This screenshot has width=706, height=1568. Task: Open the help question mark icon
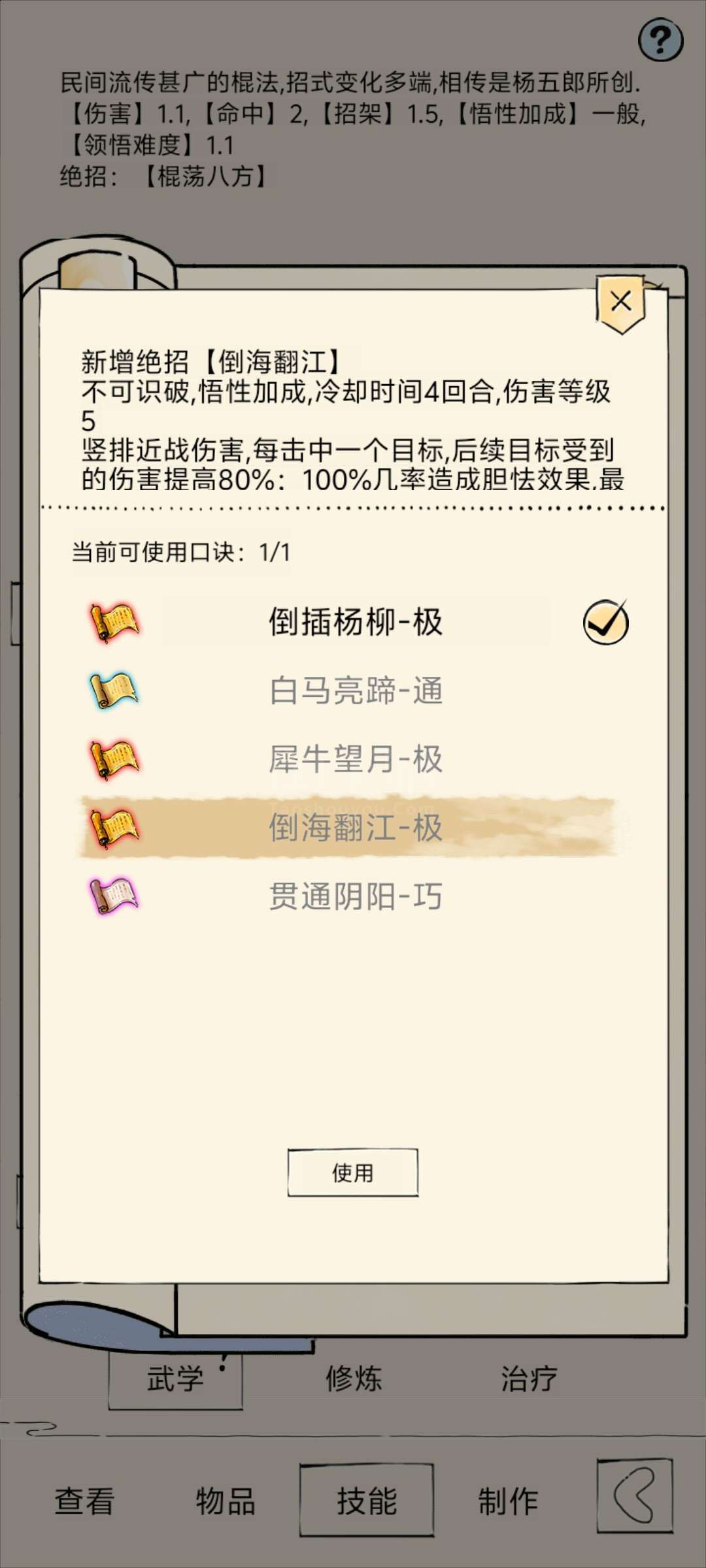[660, 41]
